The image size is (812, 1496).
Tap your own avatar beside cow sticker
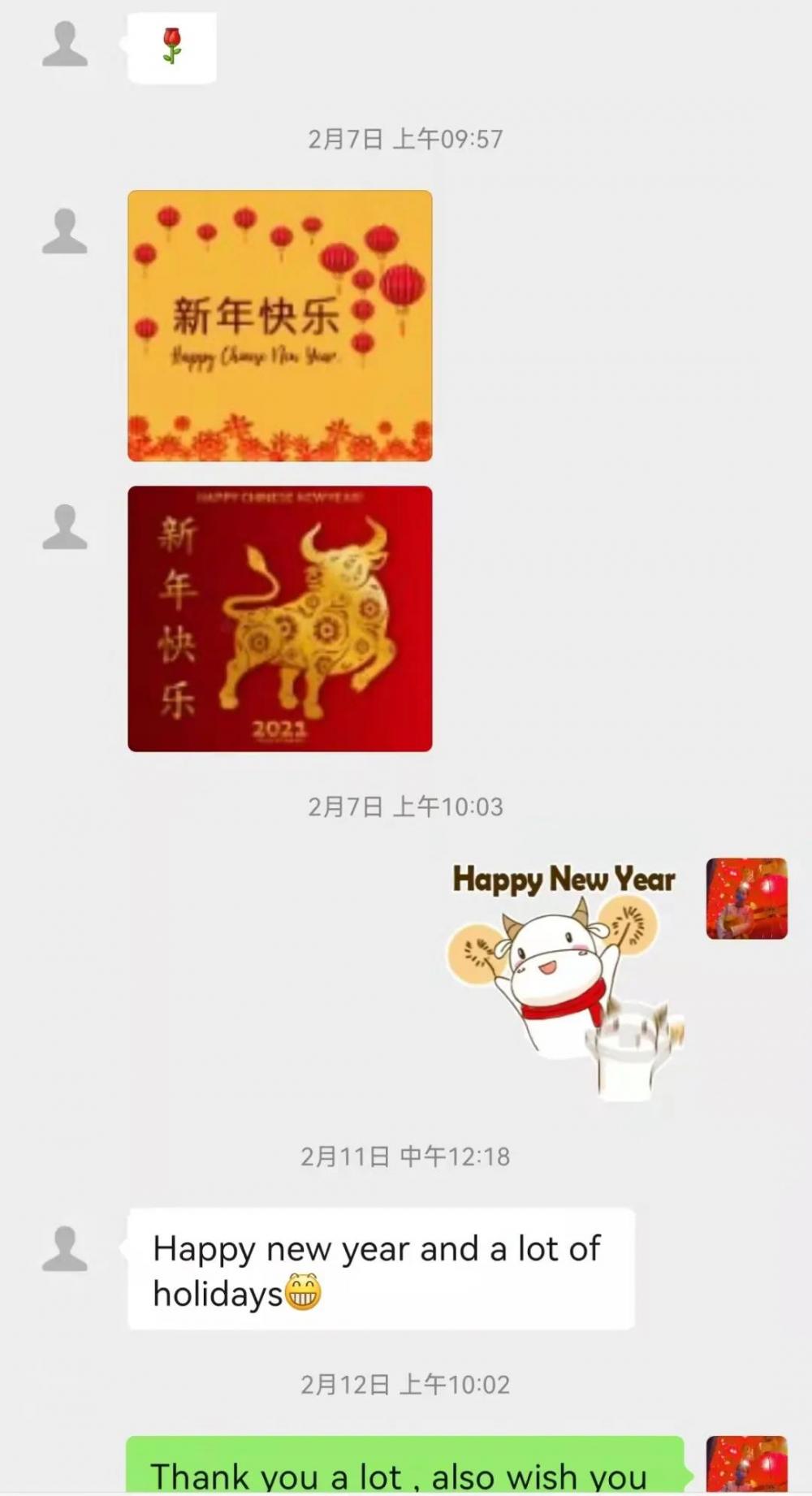coord(746,898)
